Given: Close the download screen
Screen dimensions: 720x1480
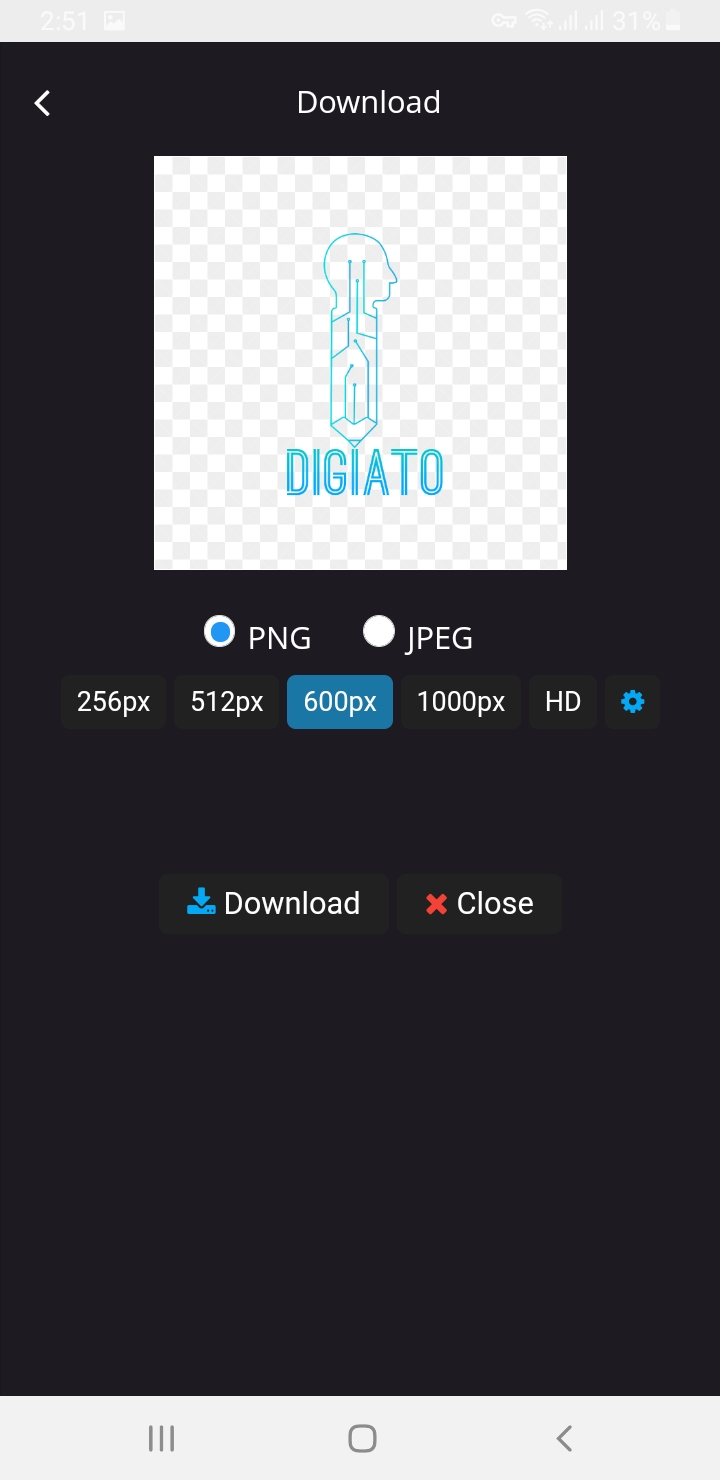Looking at the screenshot, I should pyautogui.click(x=479, y=904).
